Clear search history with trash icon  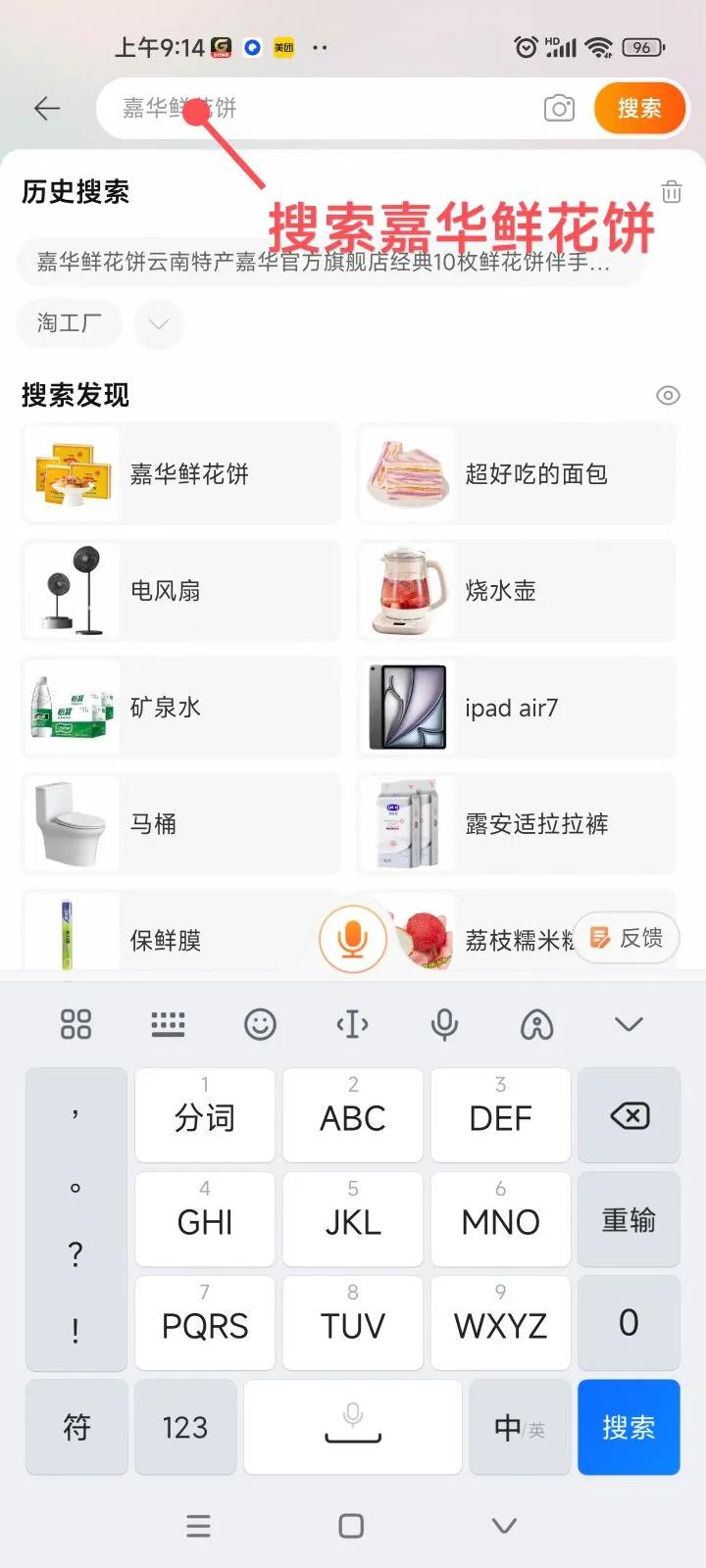tap(672, 191)
